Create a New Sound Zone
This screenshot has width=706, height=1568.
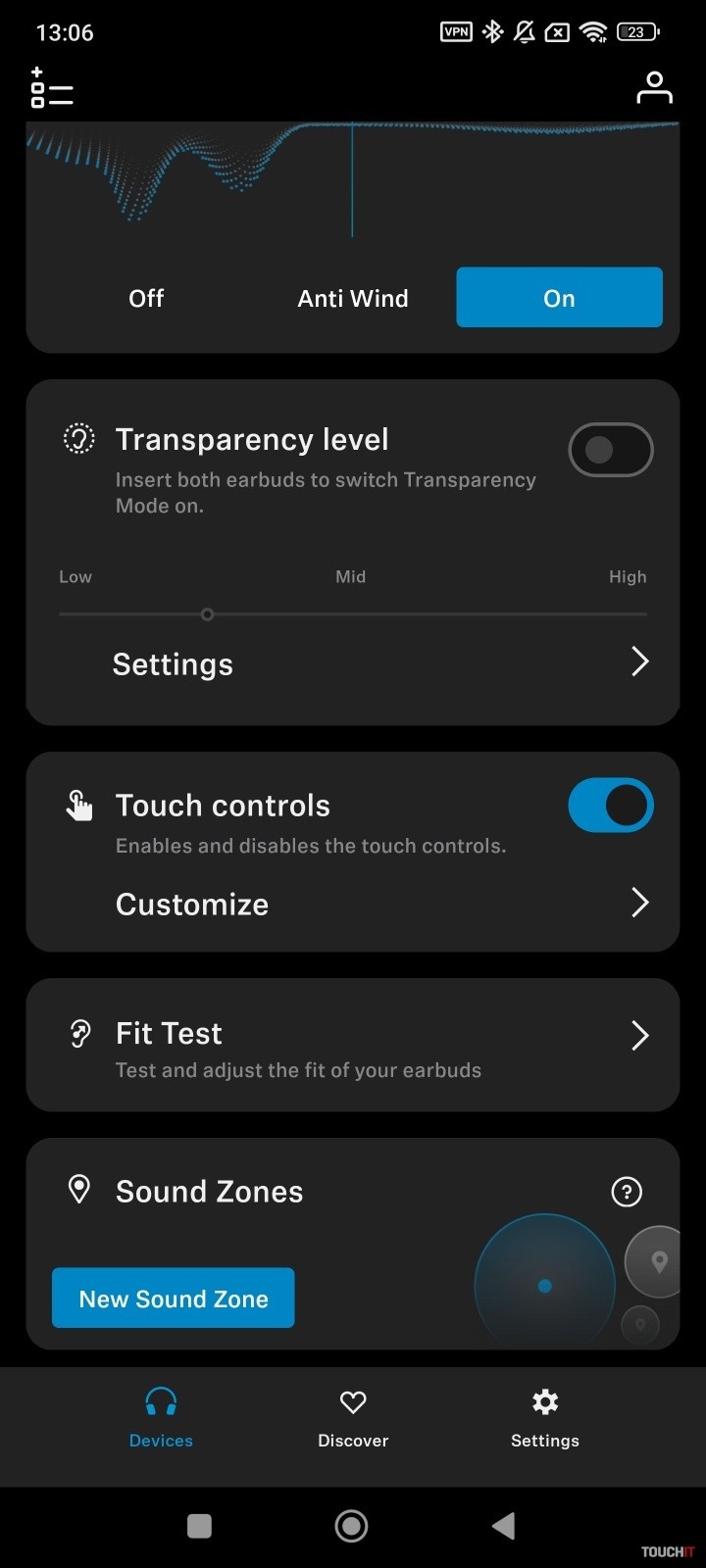point(174,1298)
